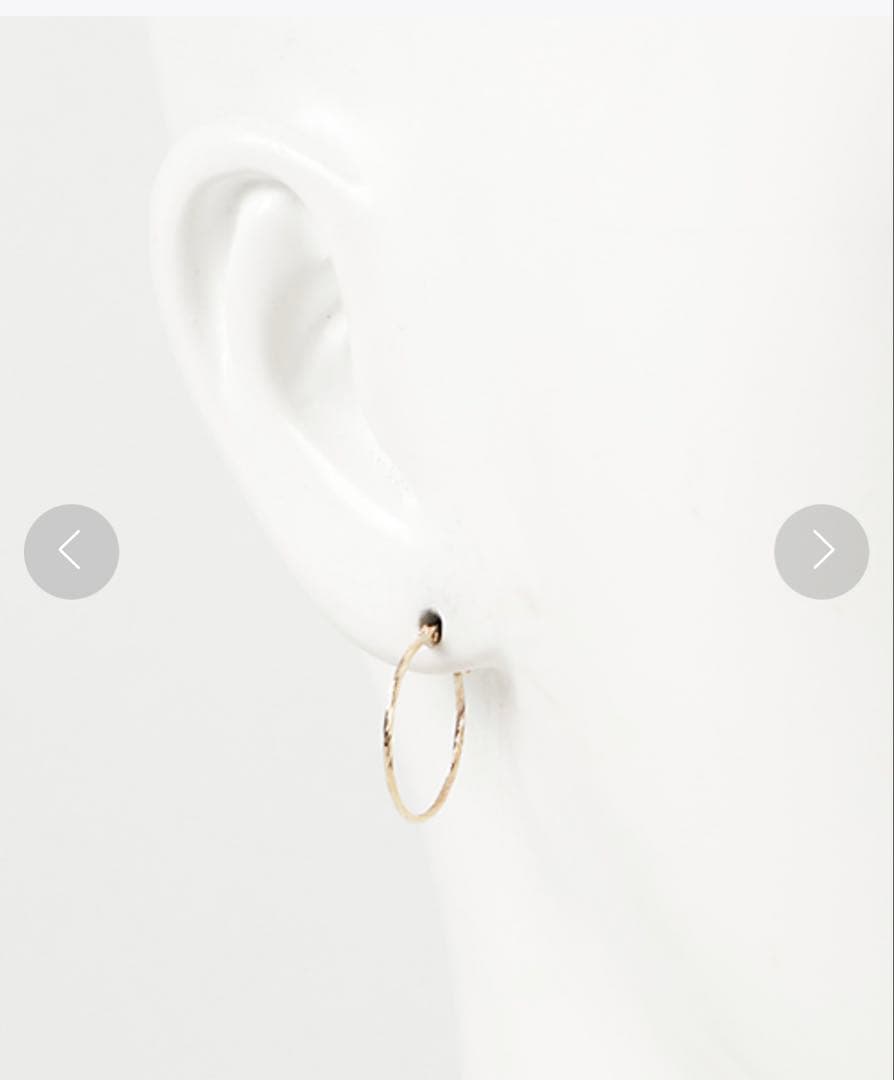Go to the previous product image

point(71,551)
